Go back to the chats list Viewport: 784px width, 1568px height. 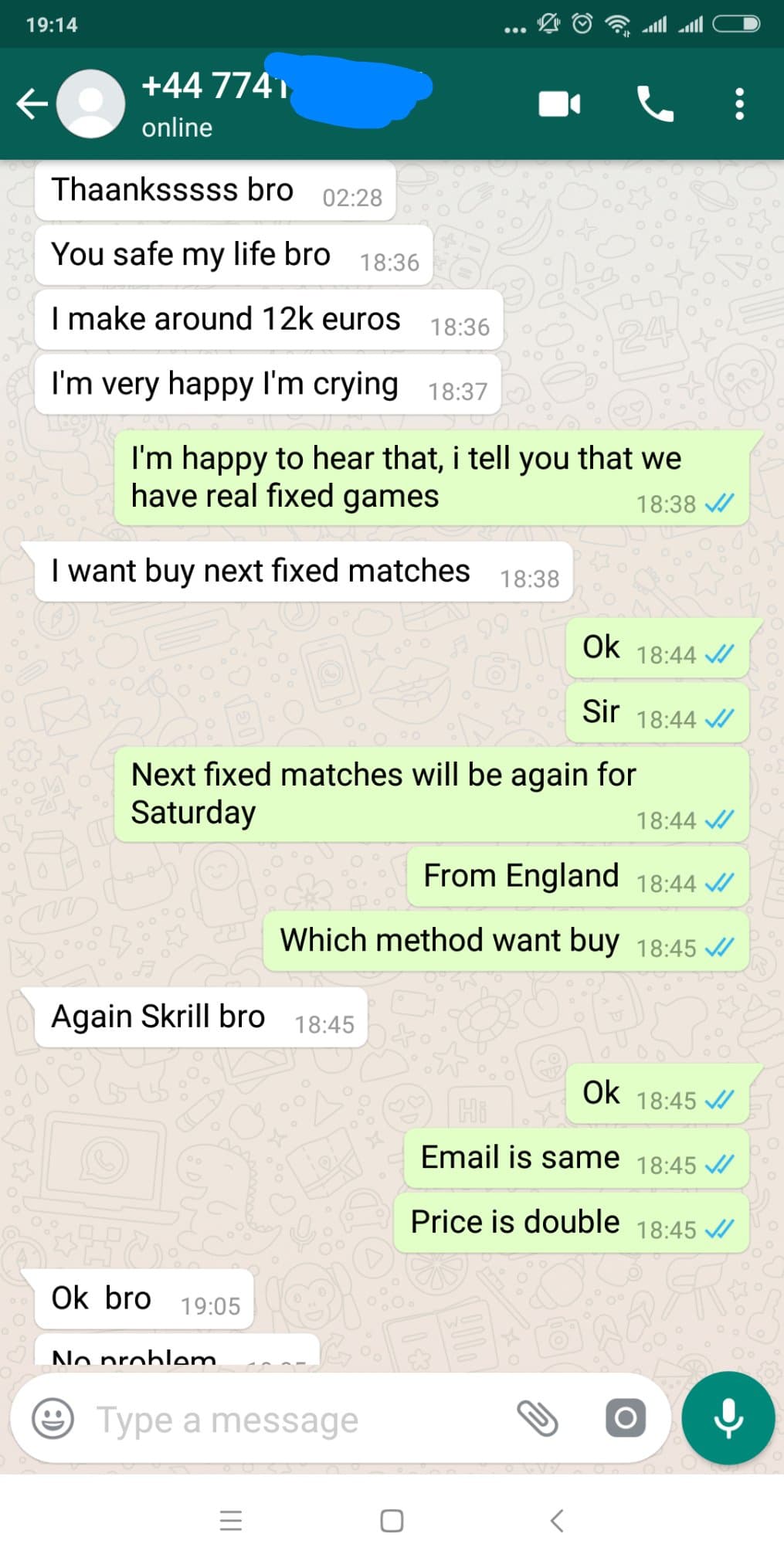click(x=32, y=104)
